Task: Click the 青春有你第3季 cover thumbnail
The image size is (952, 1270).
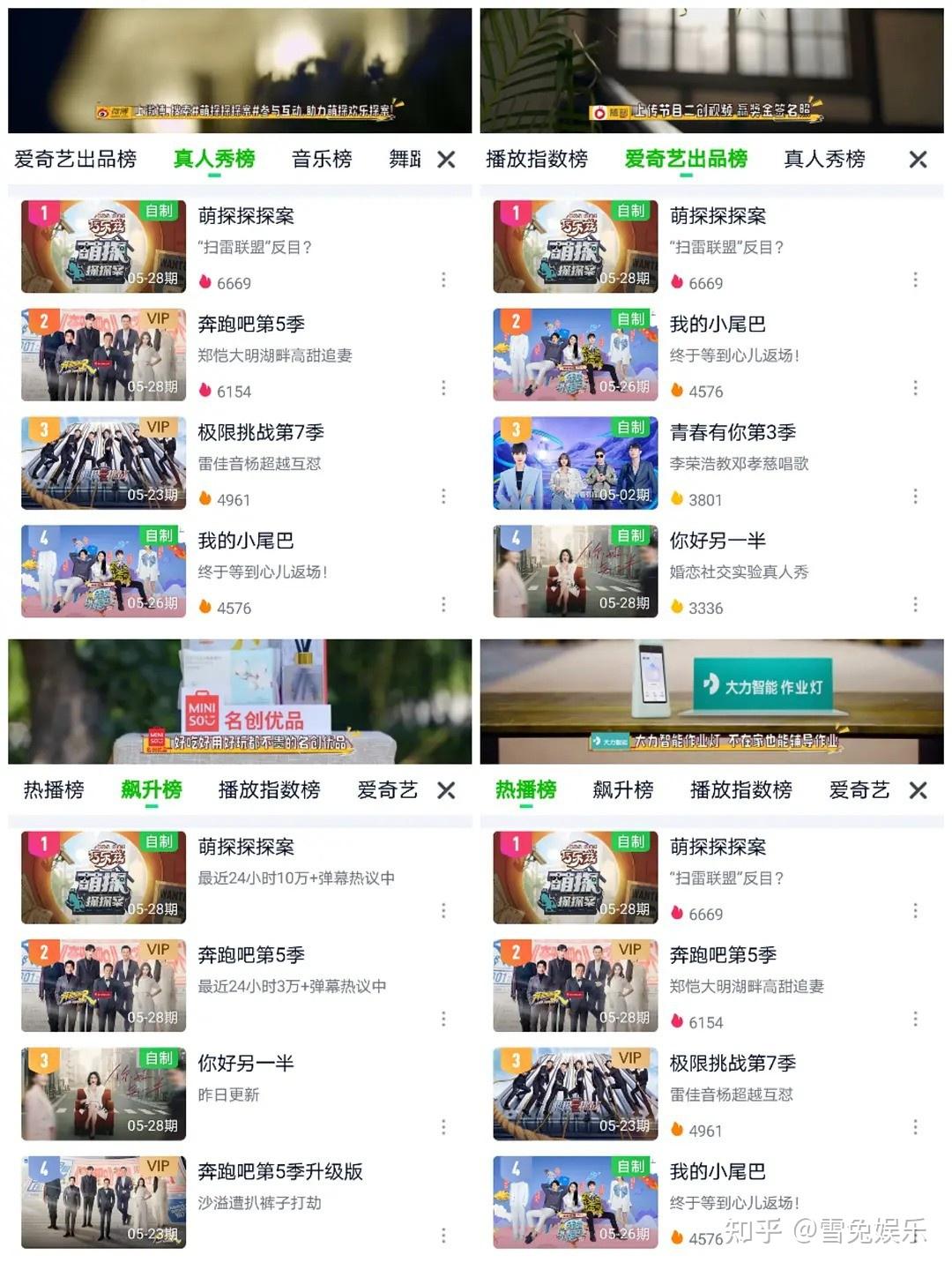Action: [x=574, y=462]
